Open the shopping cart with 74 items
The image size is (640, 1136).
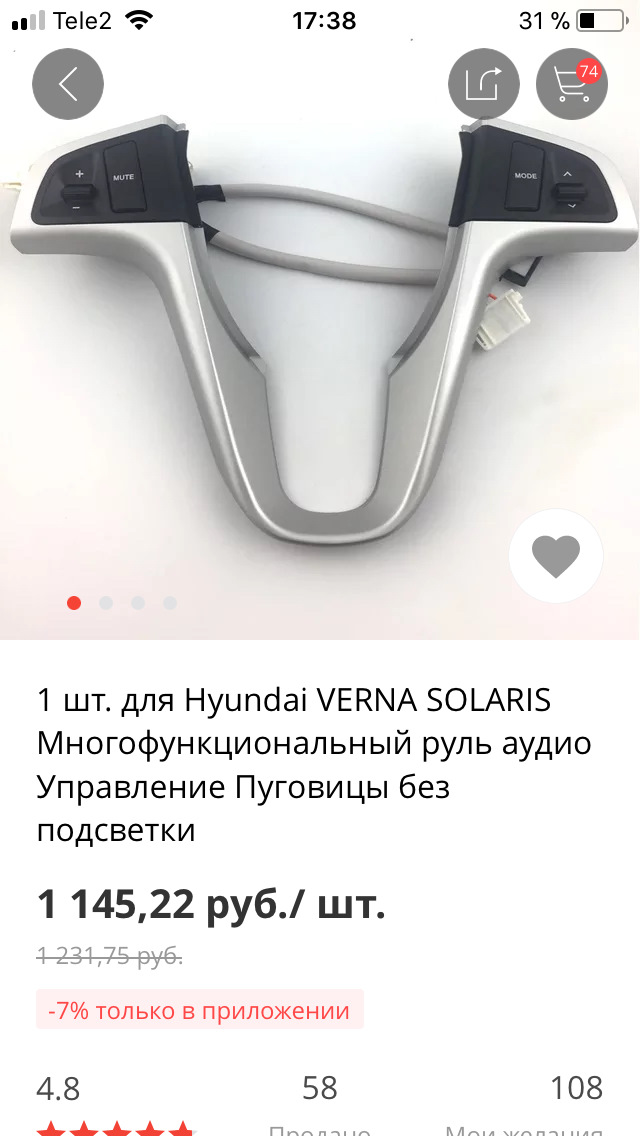coord(571,84)
